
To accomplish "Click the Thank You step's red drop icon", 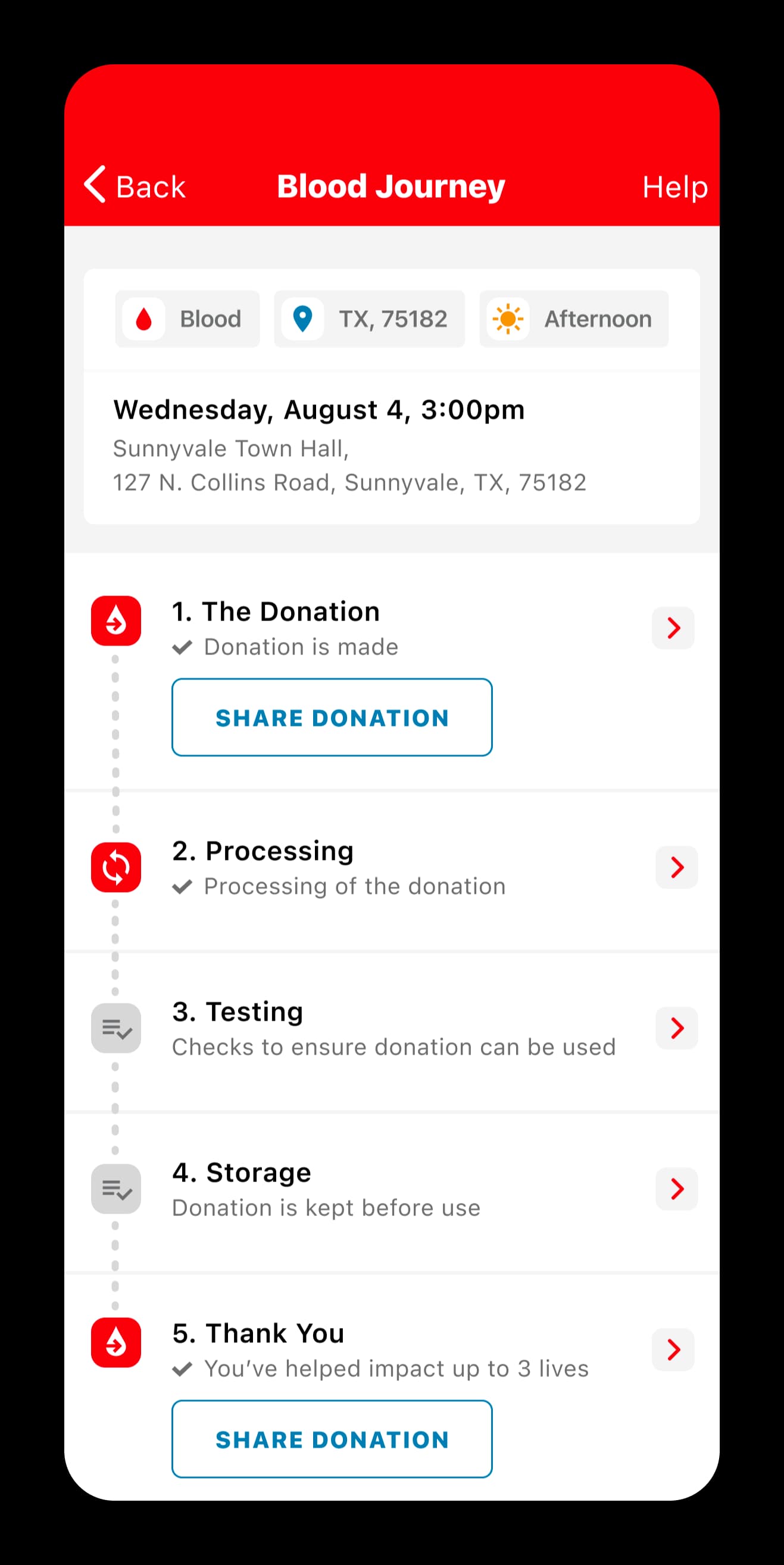I will 115,1343.
